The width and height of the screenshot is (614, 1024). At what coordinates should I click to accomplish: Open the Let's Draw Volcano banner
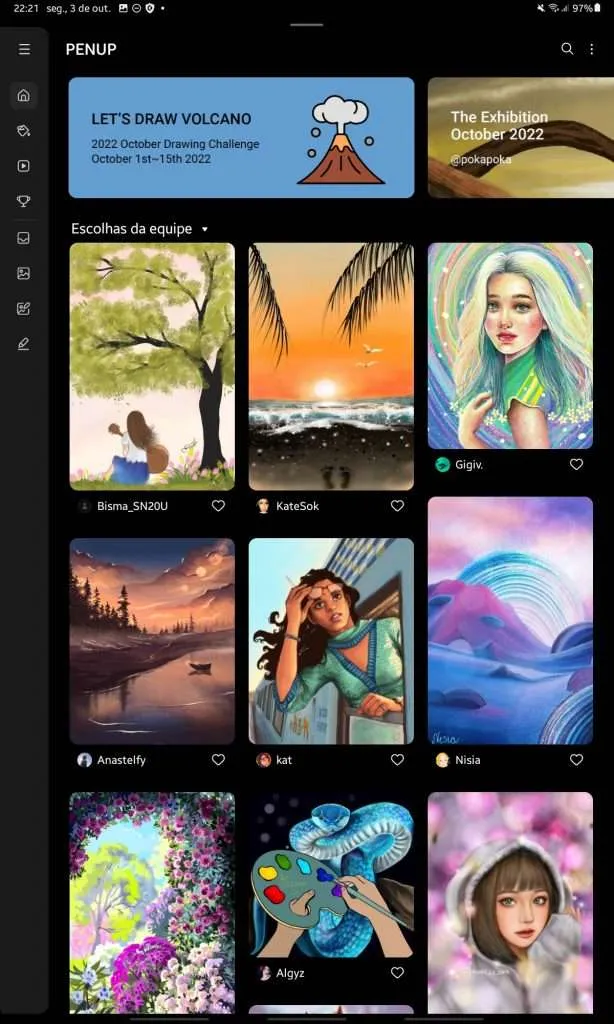point(242,137)
